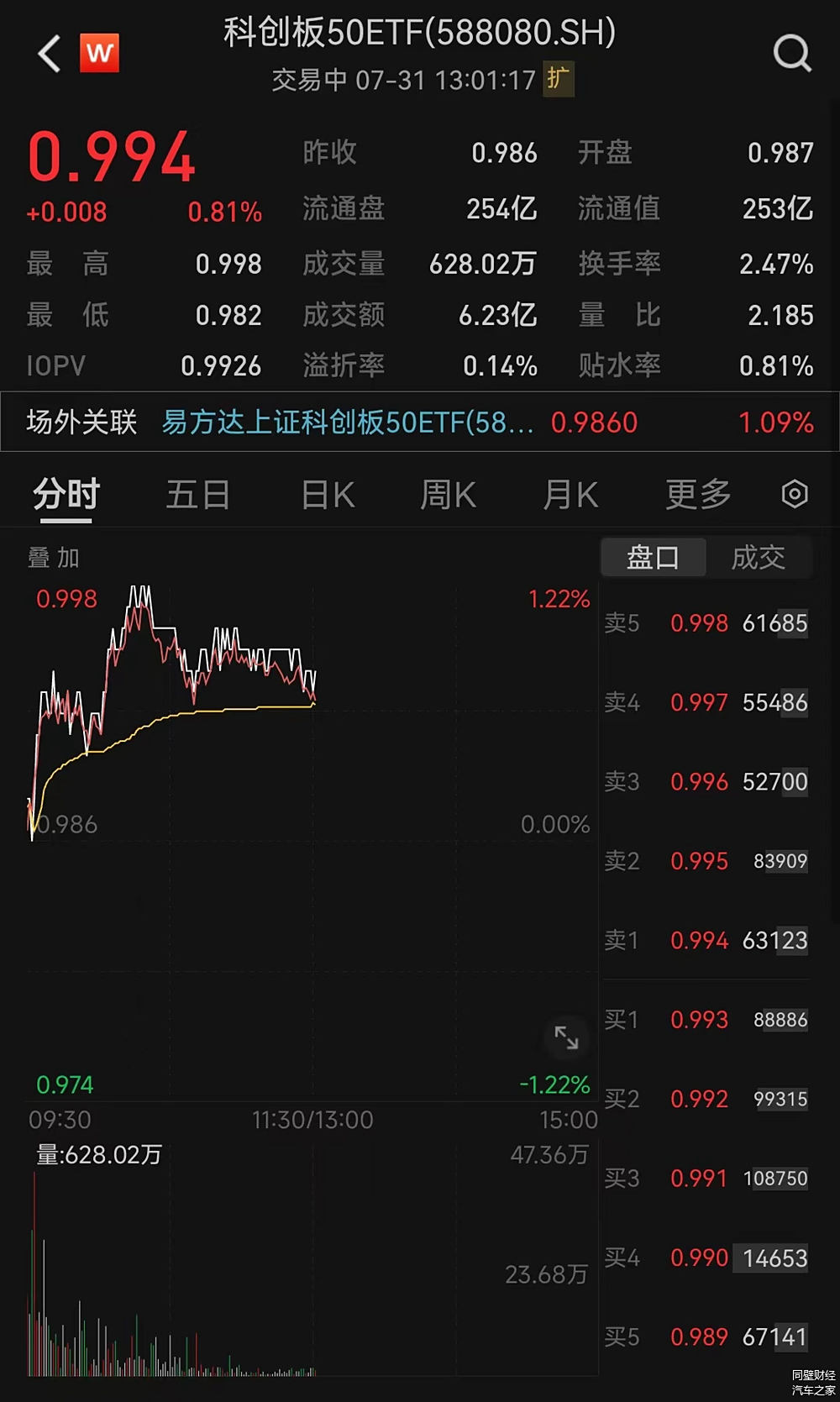Switch to the 五日 five-day view
840x1402 pixels.
point(197,494)
